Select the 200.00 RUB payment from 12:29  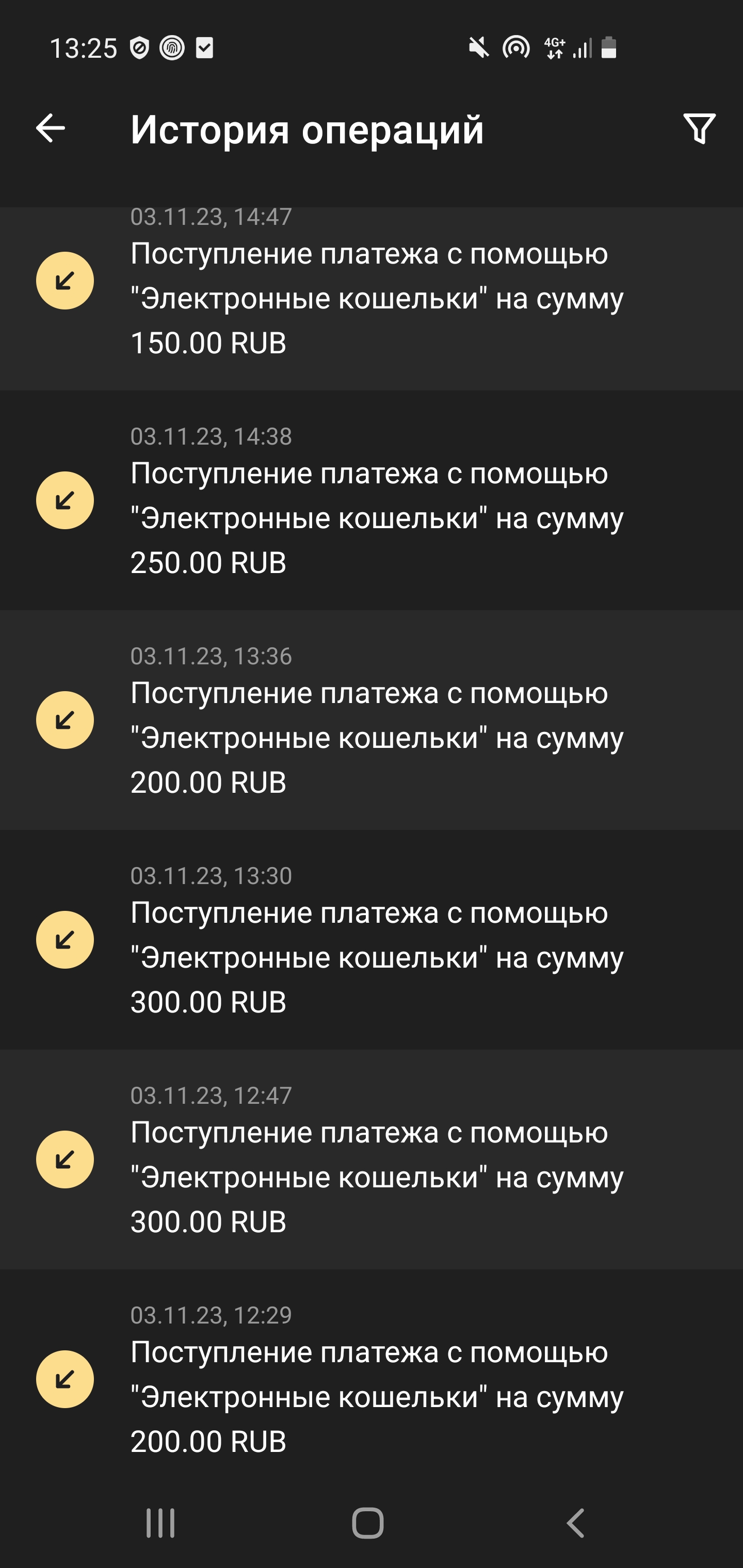(372, 1396)
